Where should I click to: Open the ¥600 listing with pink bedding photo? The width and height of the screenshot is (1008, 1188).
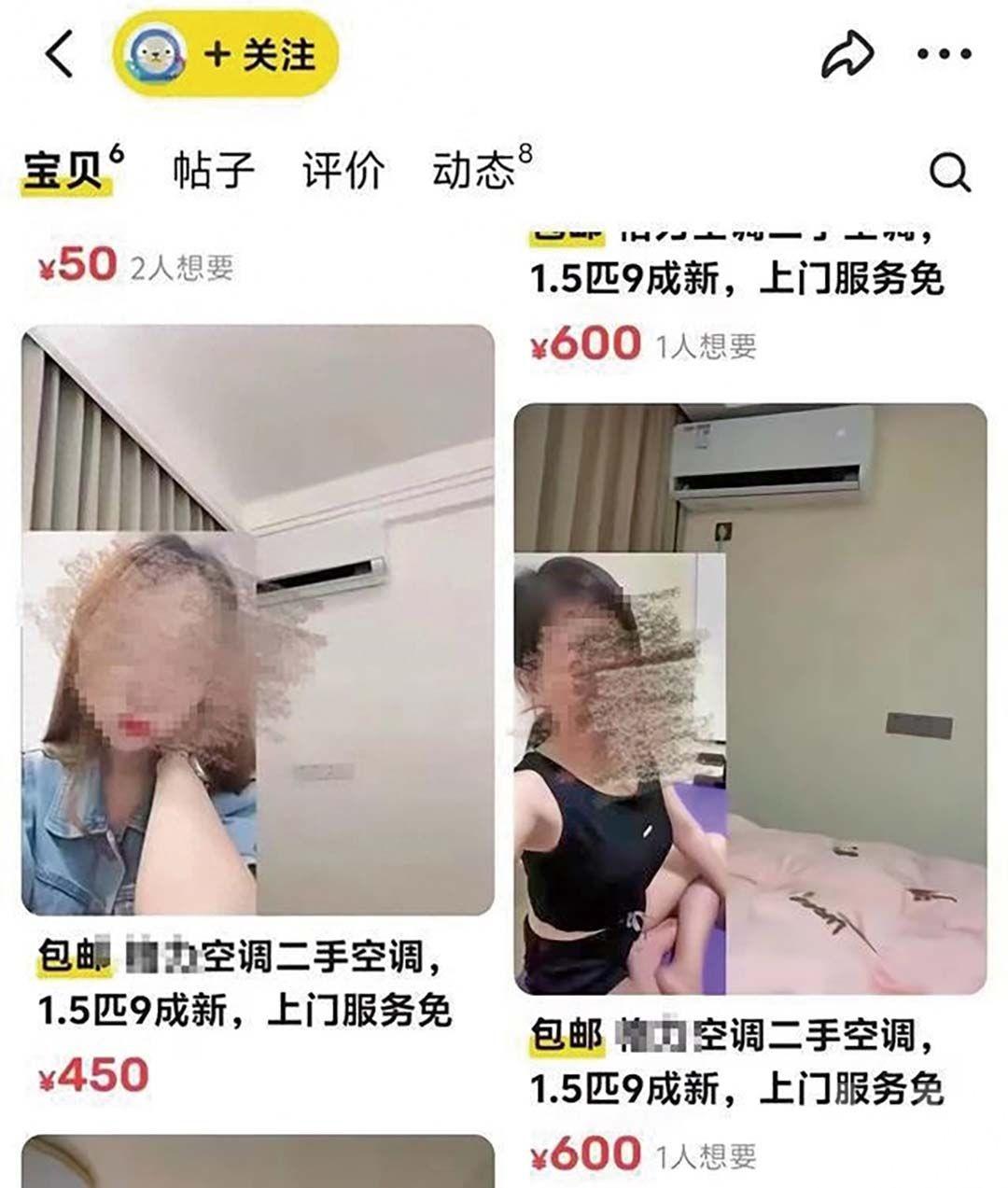point(750,700)
